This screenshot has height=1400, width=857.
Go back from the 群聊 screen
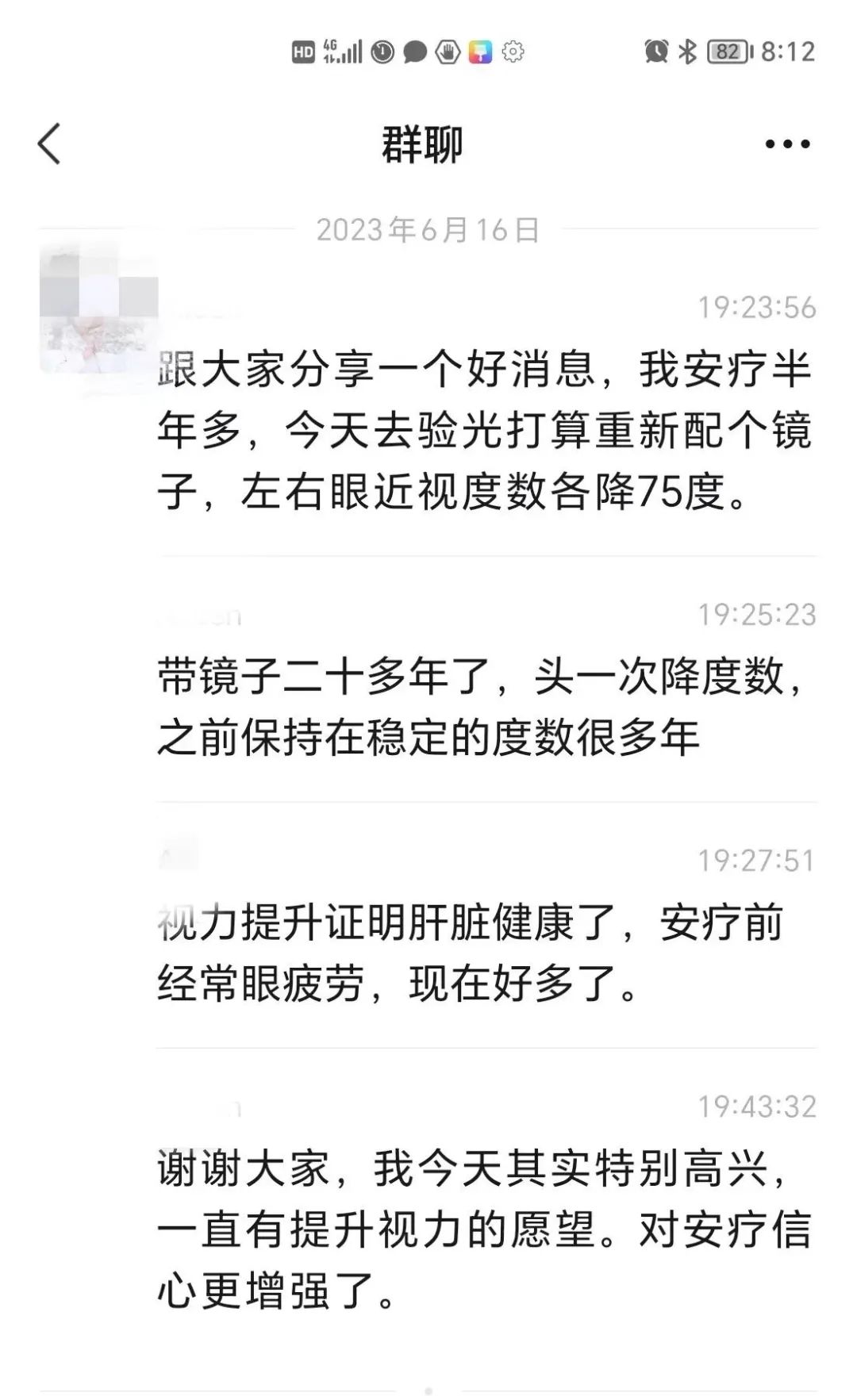[49, 144]
